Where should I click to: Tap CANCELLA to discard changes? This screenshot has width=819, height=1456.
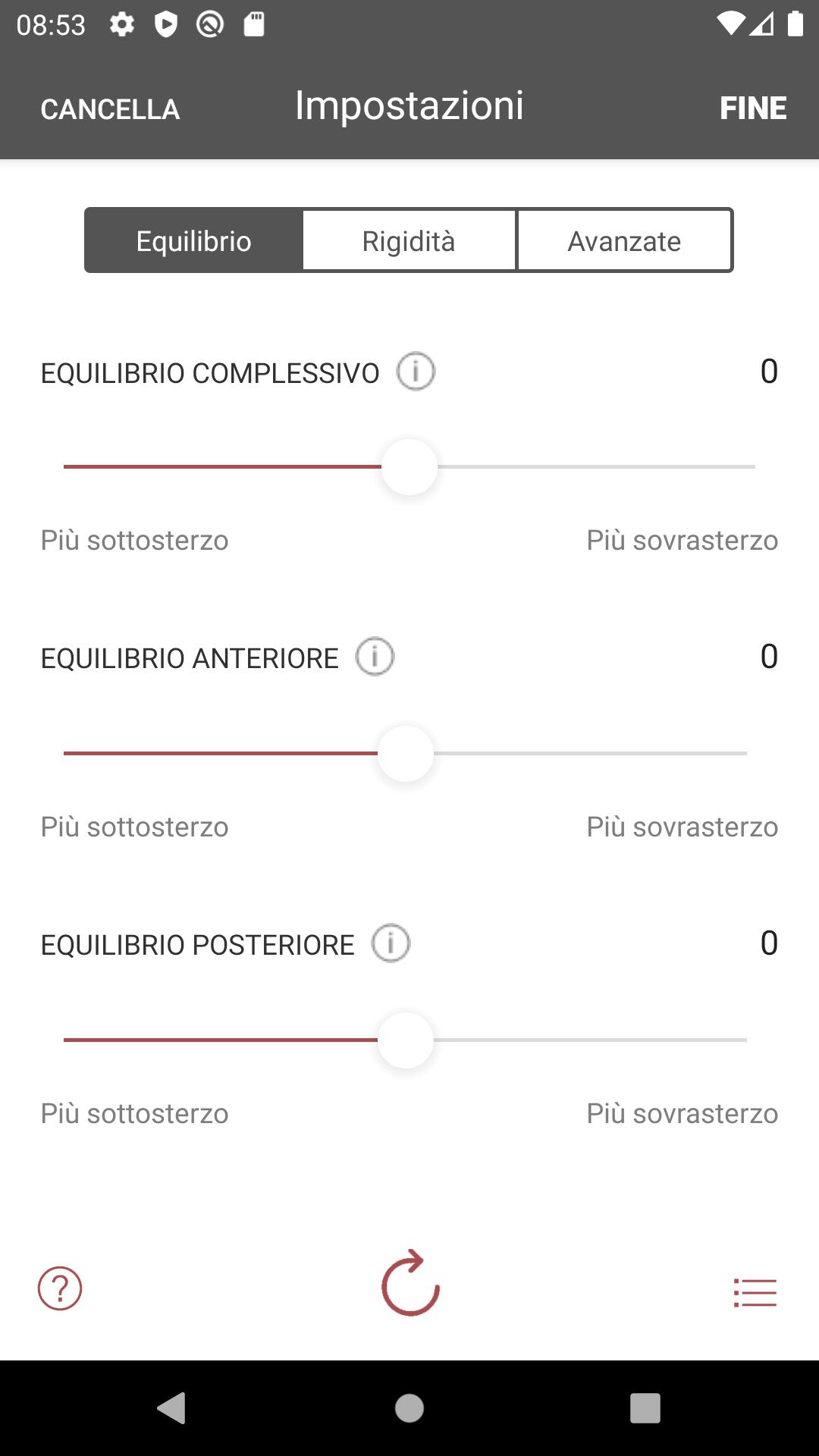click(x=110, y=109)
